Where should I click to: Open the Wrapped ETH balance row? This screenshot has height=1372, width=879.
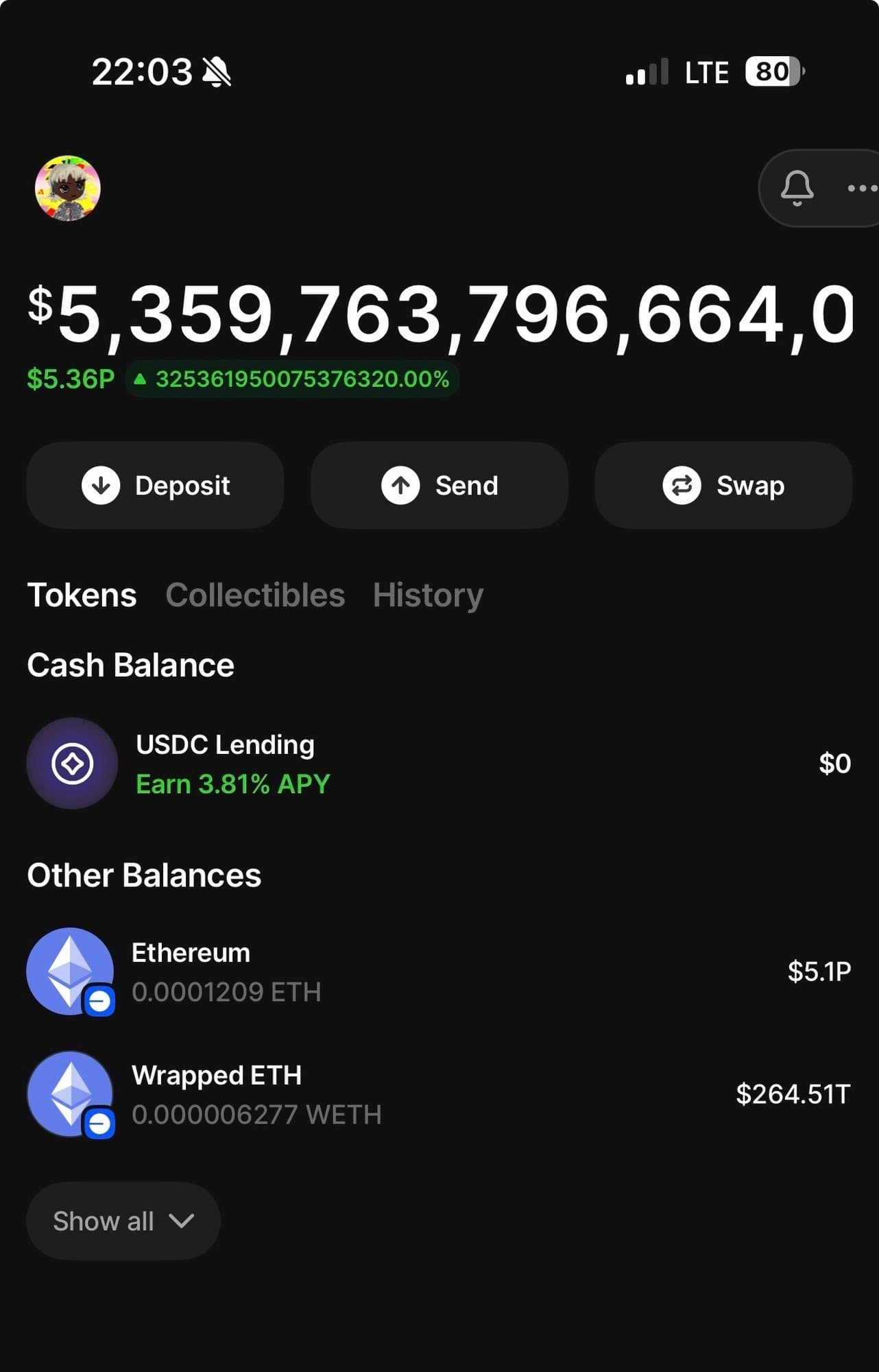(439, 1094)
